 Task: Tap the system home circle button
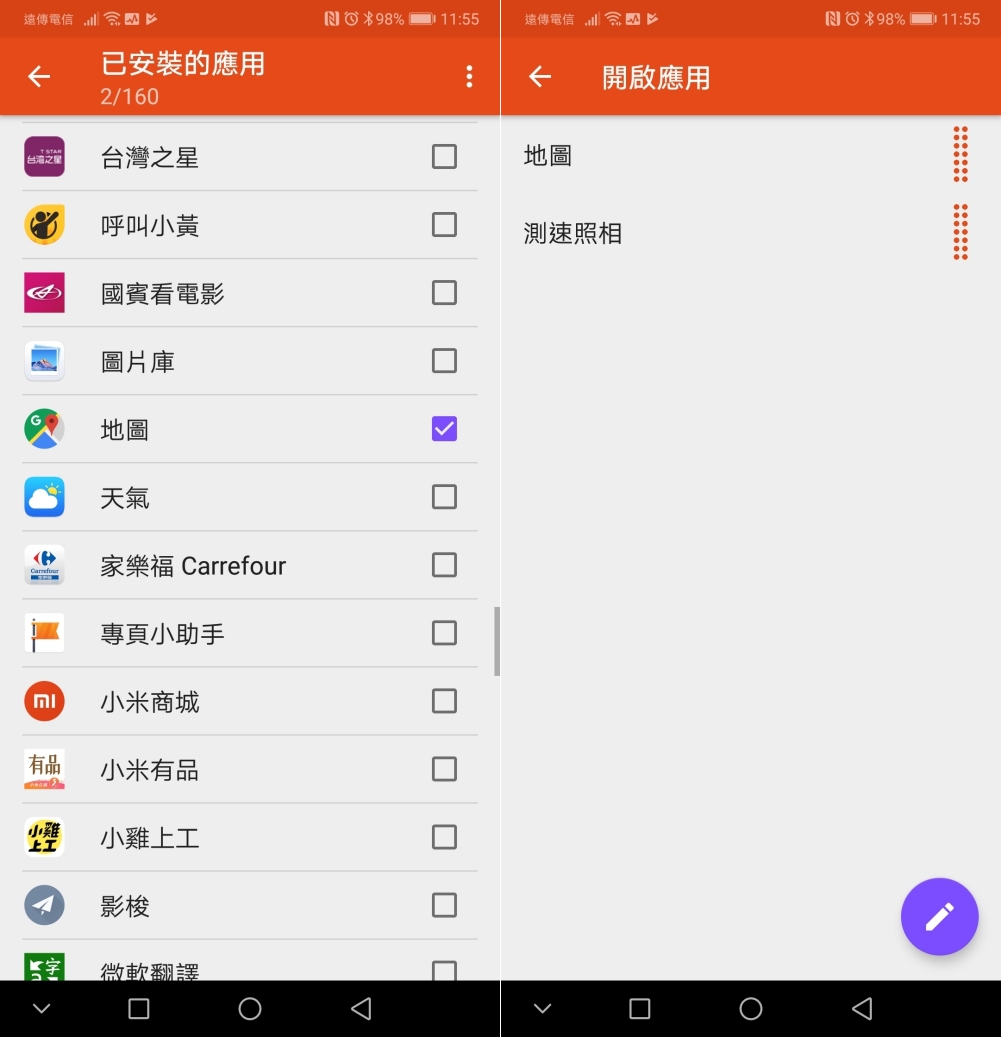(x=250, y=1009)
